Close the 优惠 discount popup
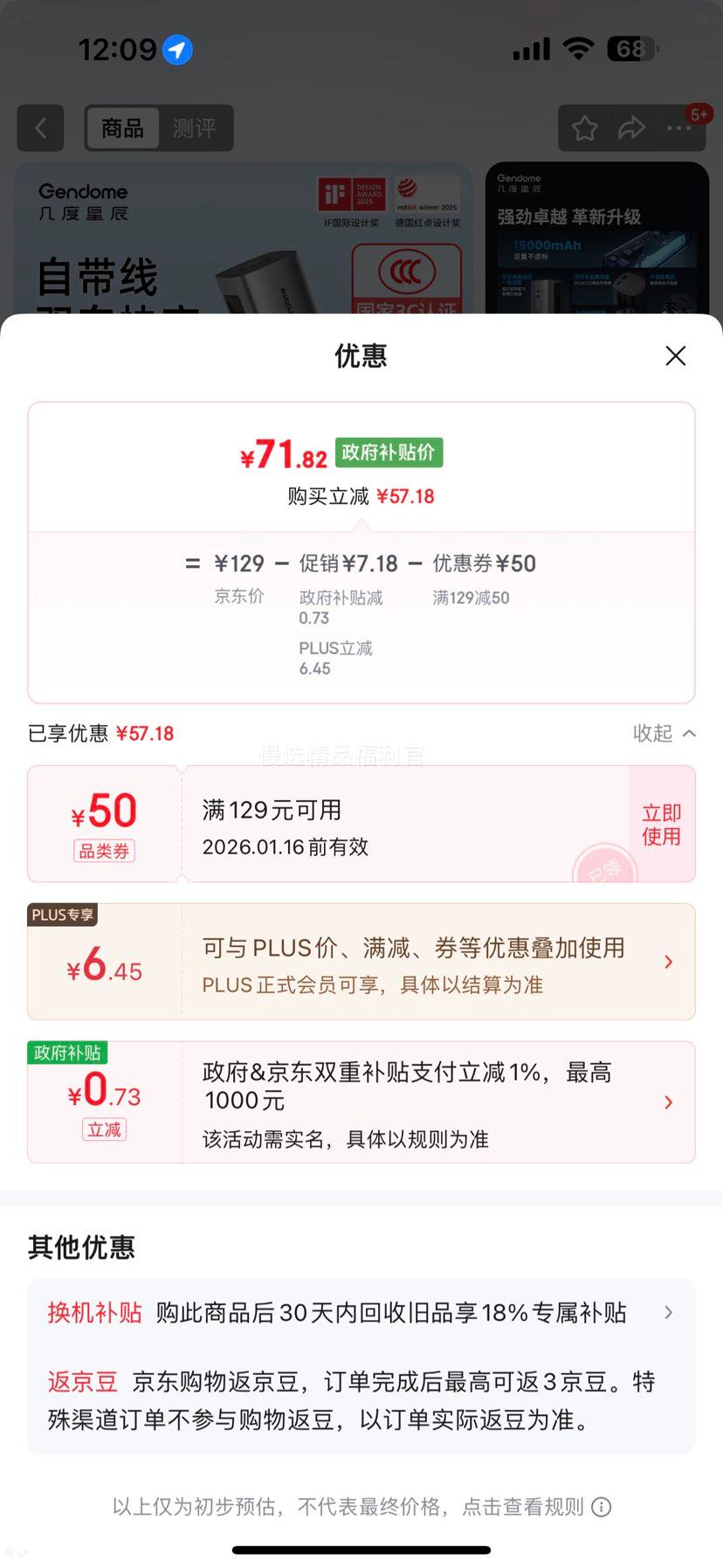This screenshot has height=1568, width=723. 675,356
